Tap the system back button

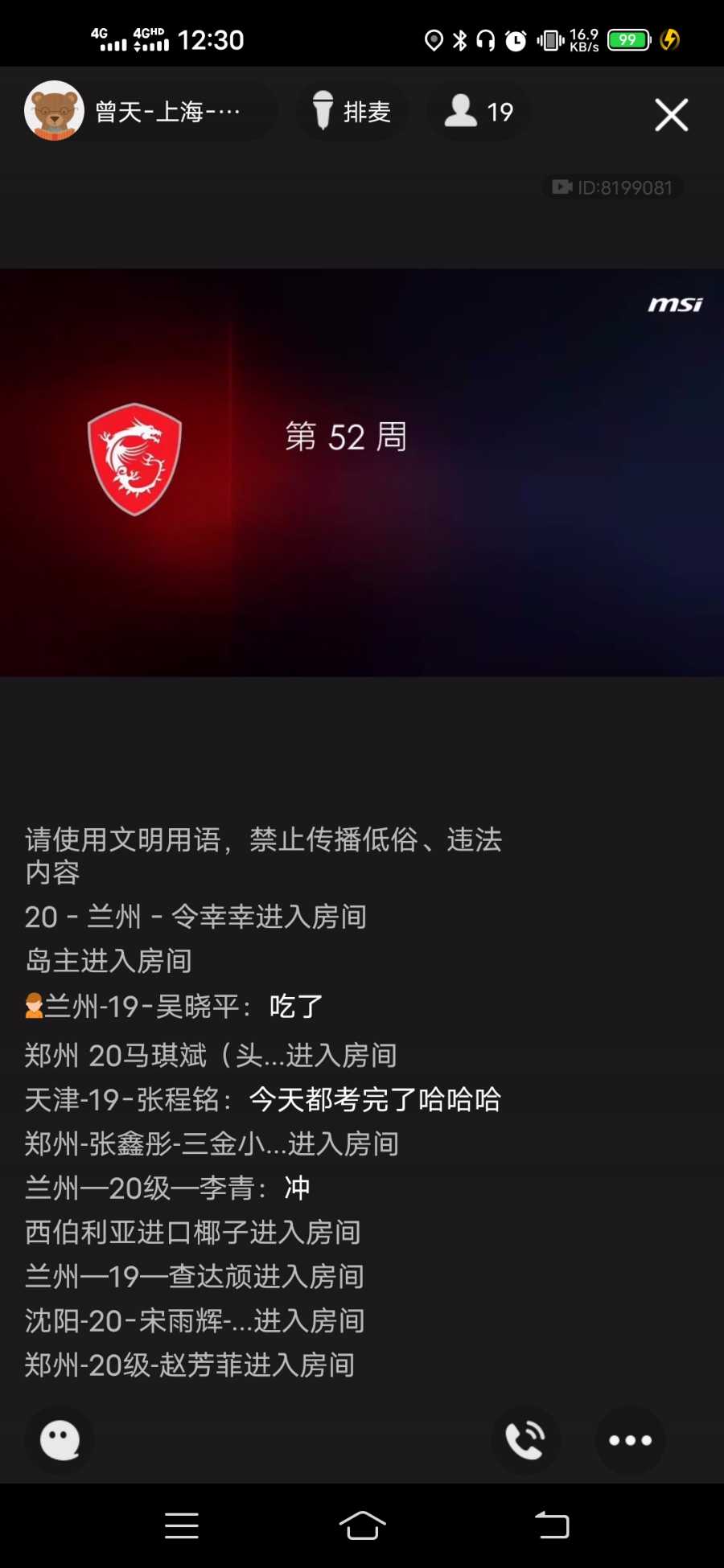[552, 1525]
